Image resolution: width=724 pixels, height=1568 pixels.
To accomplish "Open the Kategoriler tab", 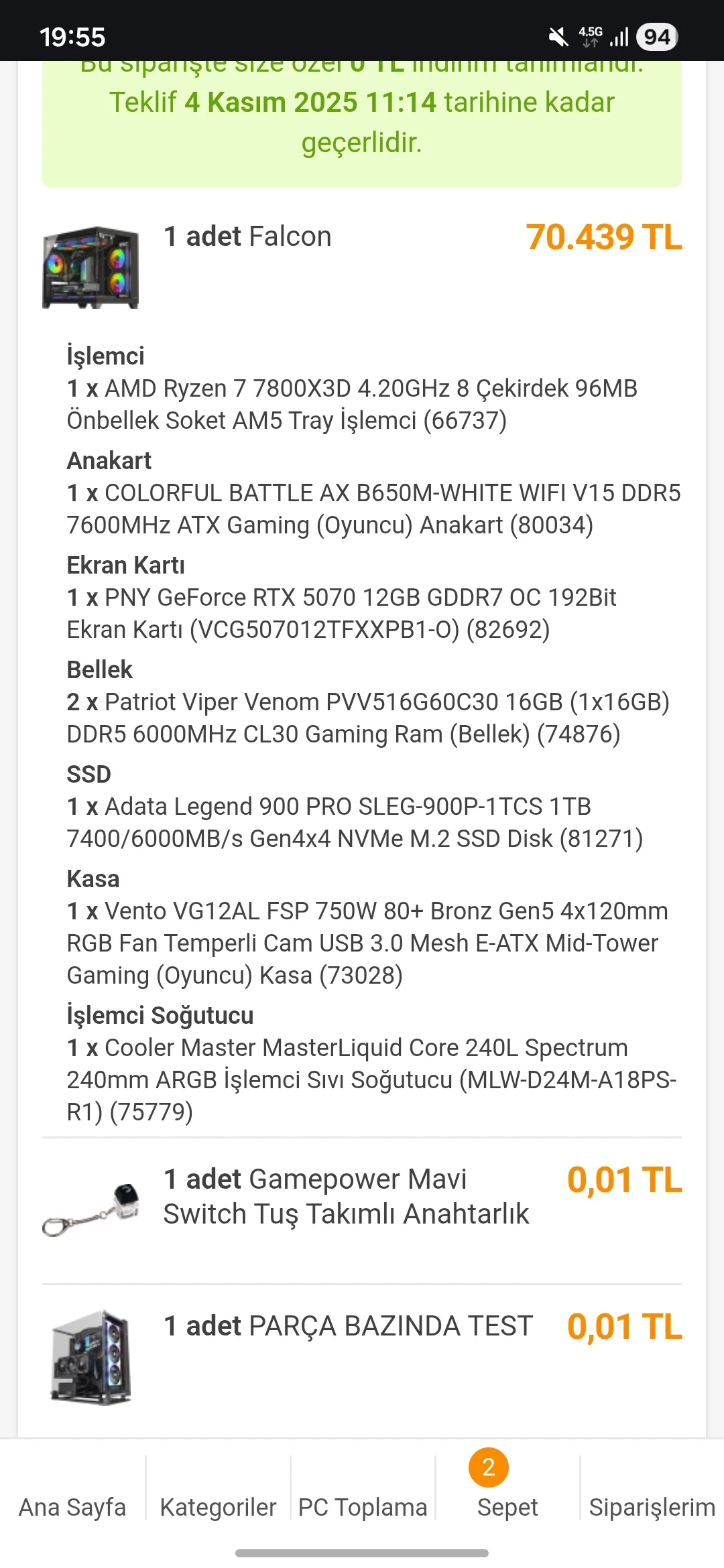I will (x=218, y=1506).
